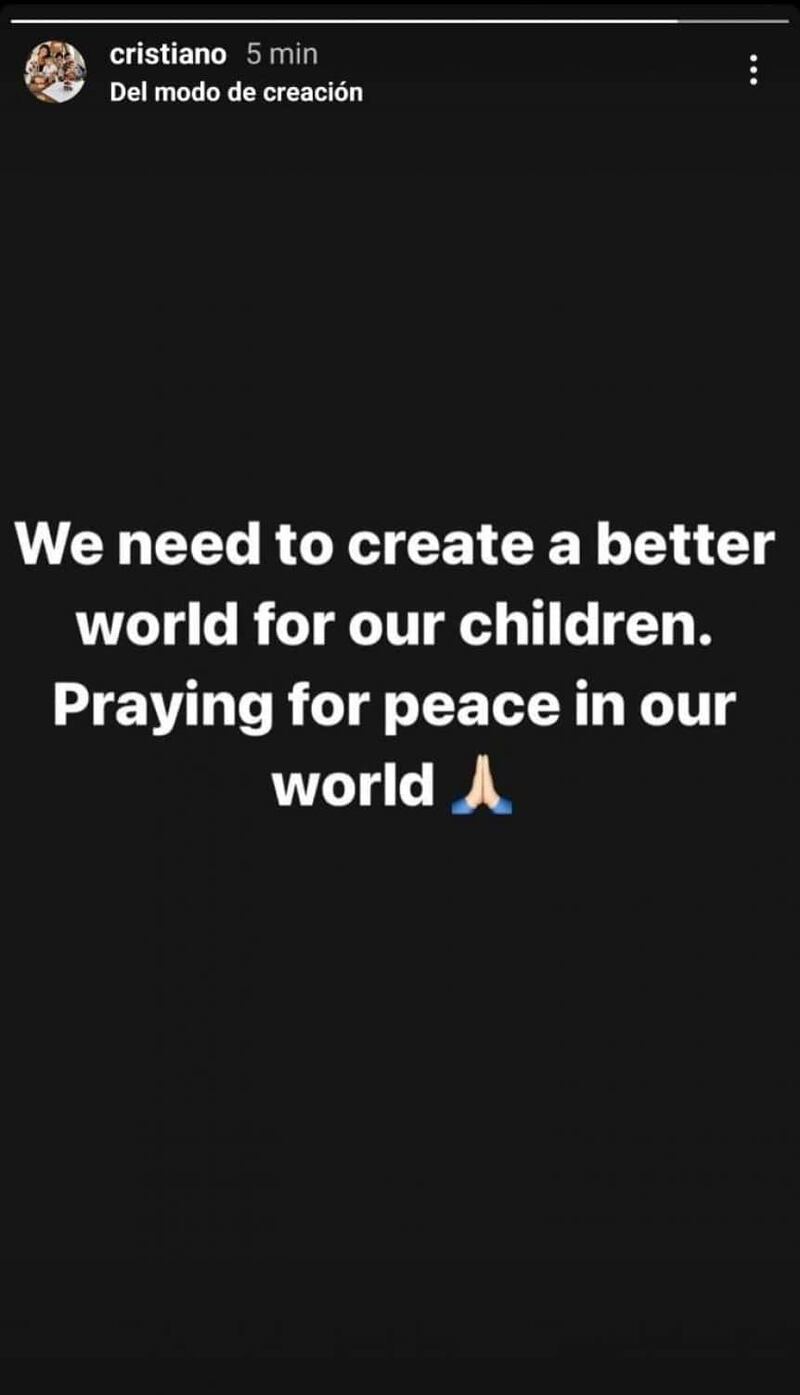Visit the cristiano username link

click(168, 54)
